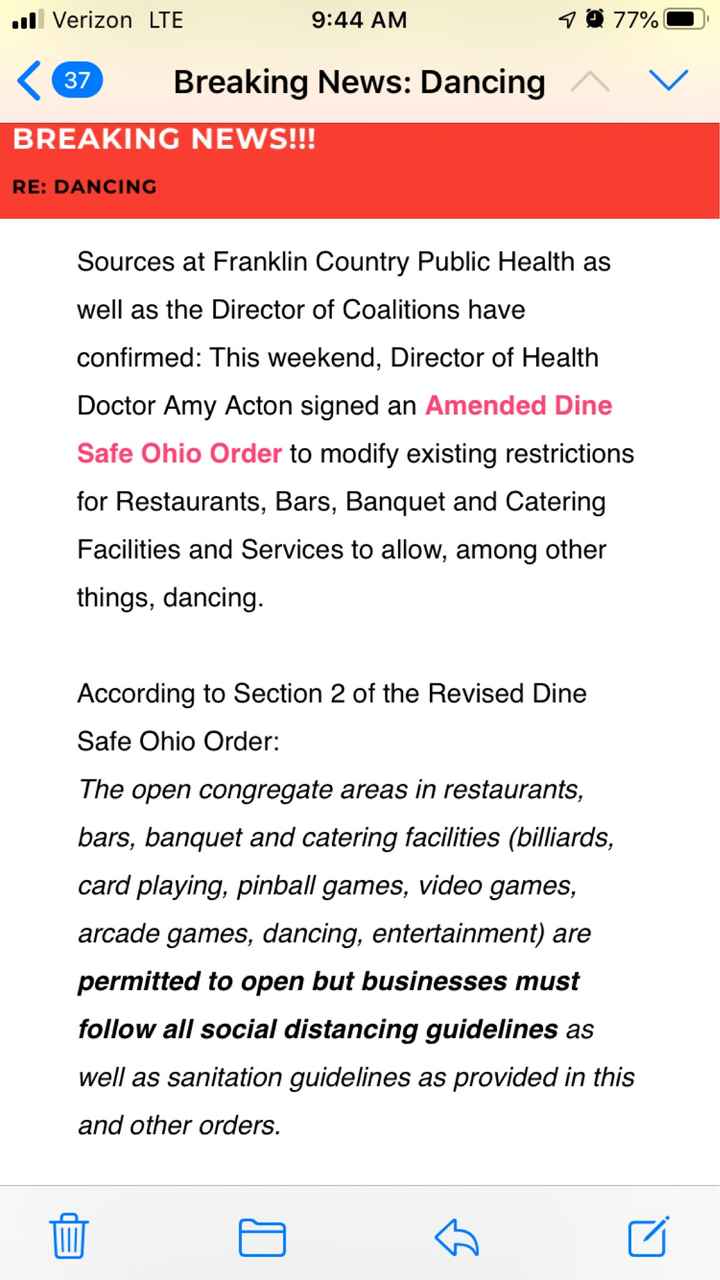Tap the 9:44 AM clock in status bar
The height and width of the screenshot is (1280, 720).
[358, 18]
